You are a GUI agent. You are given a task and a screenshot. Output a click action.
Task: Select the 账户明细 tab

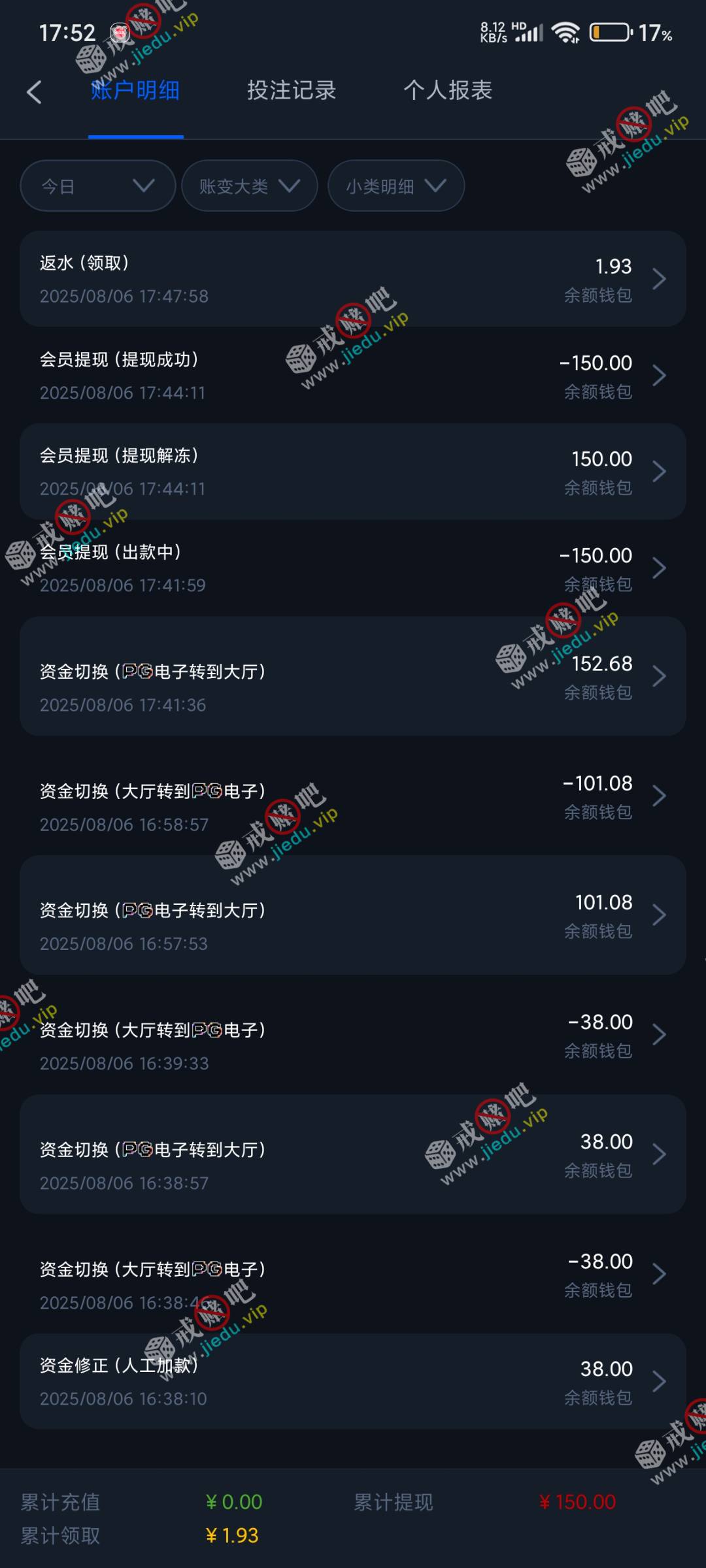[135, 90]
